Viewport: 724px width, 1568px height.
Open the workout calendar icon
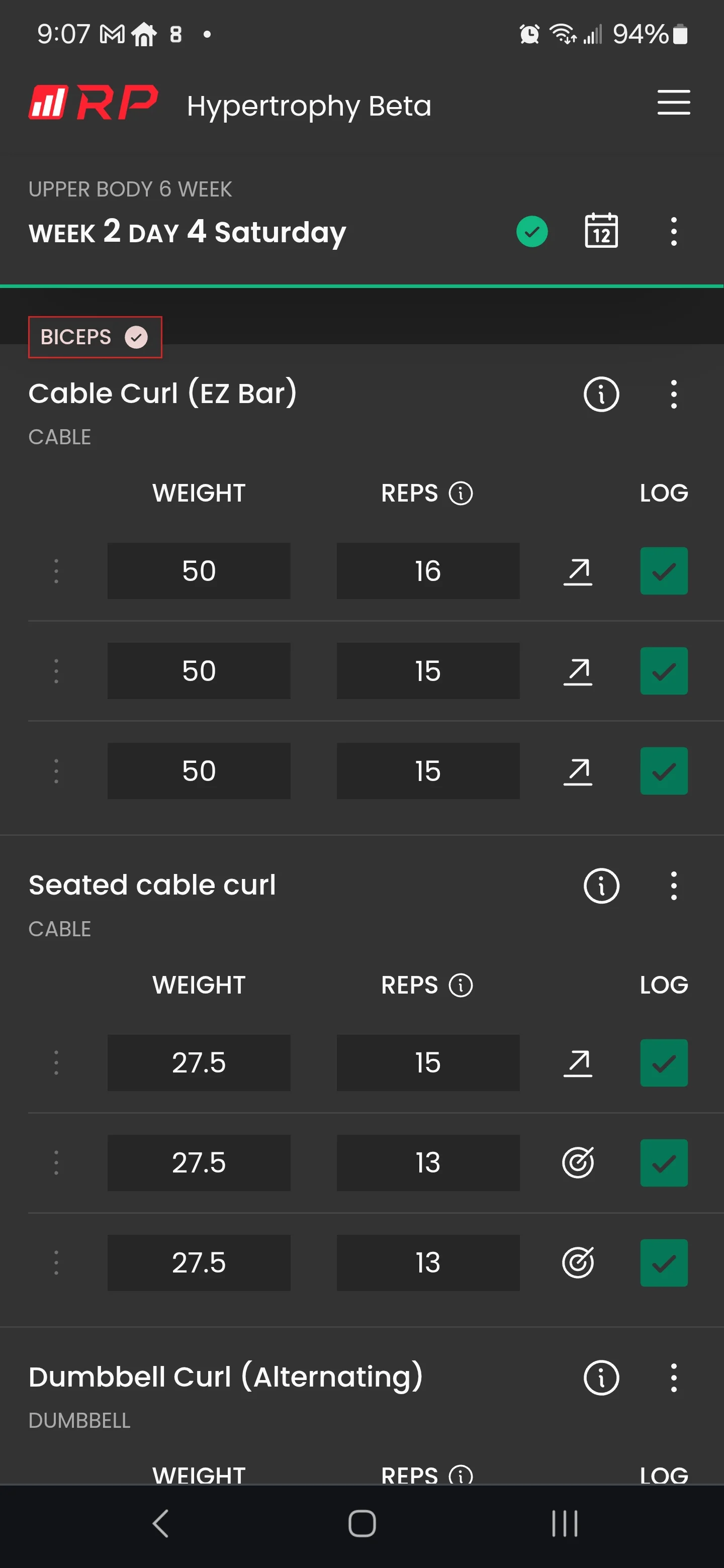click(x=601, y=231)
